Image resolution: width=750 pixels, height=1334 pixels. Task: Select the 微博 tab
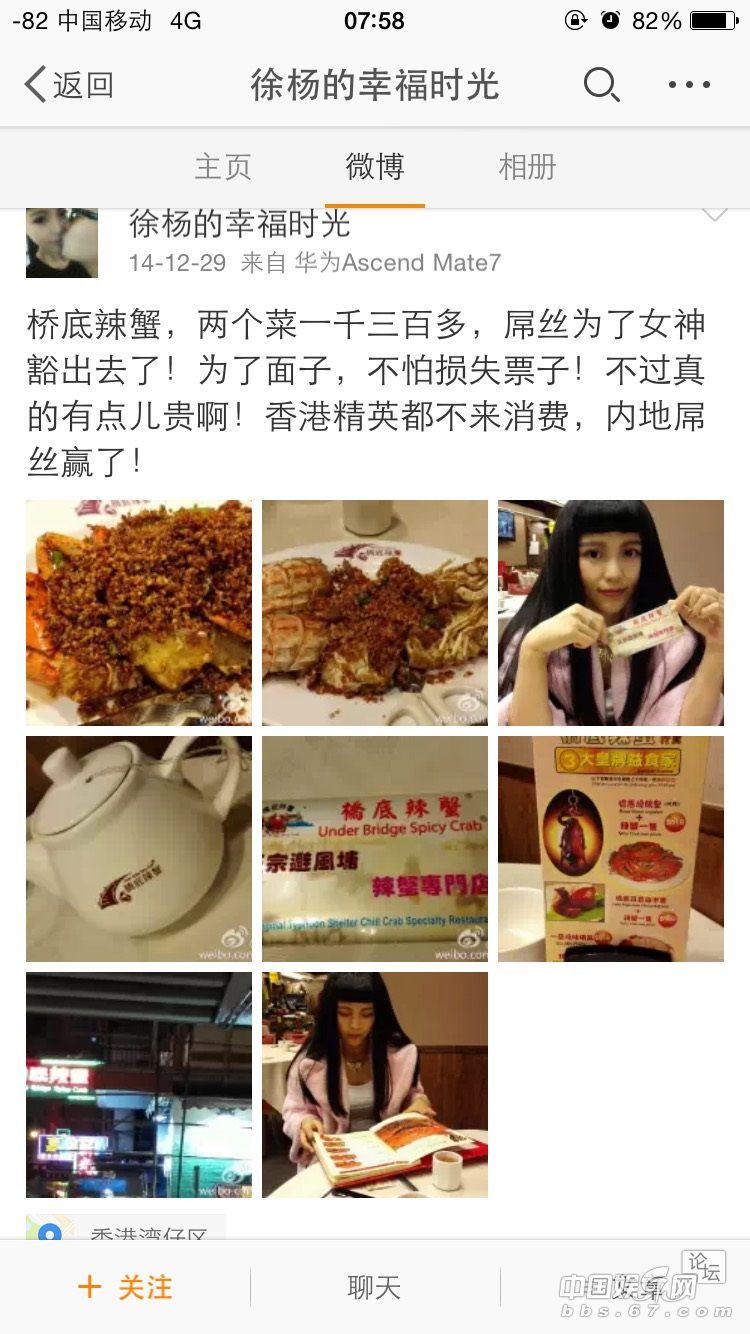[x=375, y=166]
